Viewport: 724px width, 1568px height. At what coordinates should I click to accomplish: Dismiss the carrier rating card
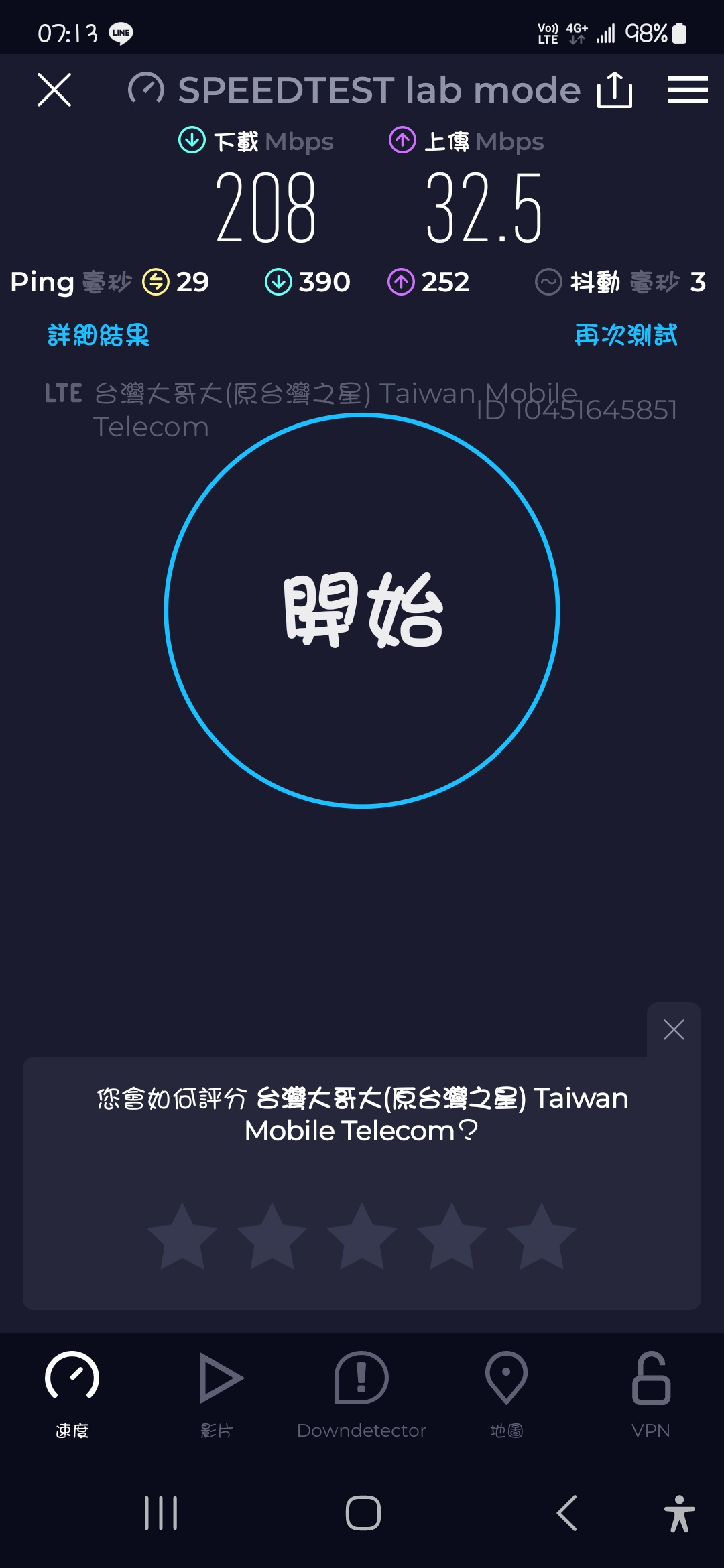(x=674, y=1029)
